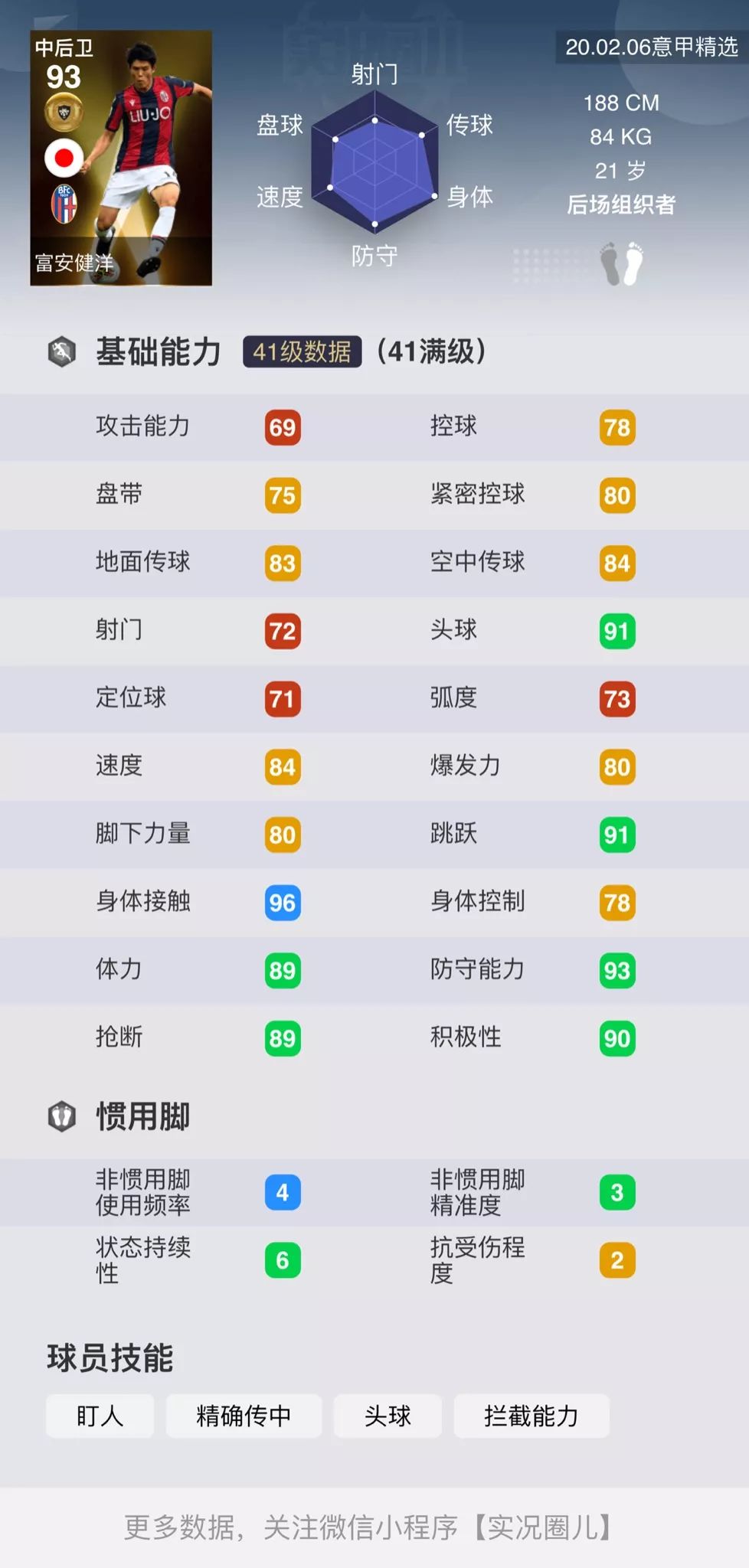Tap the blue 身体接触 96 rating badge
Image resolution: width=749 pixels, height=1568 pixels.
pyautogui.click(x=282, y=903)
